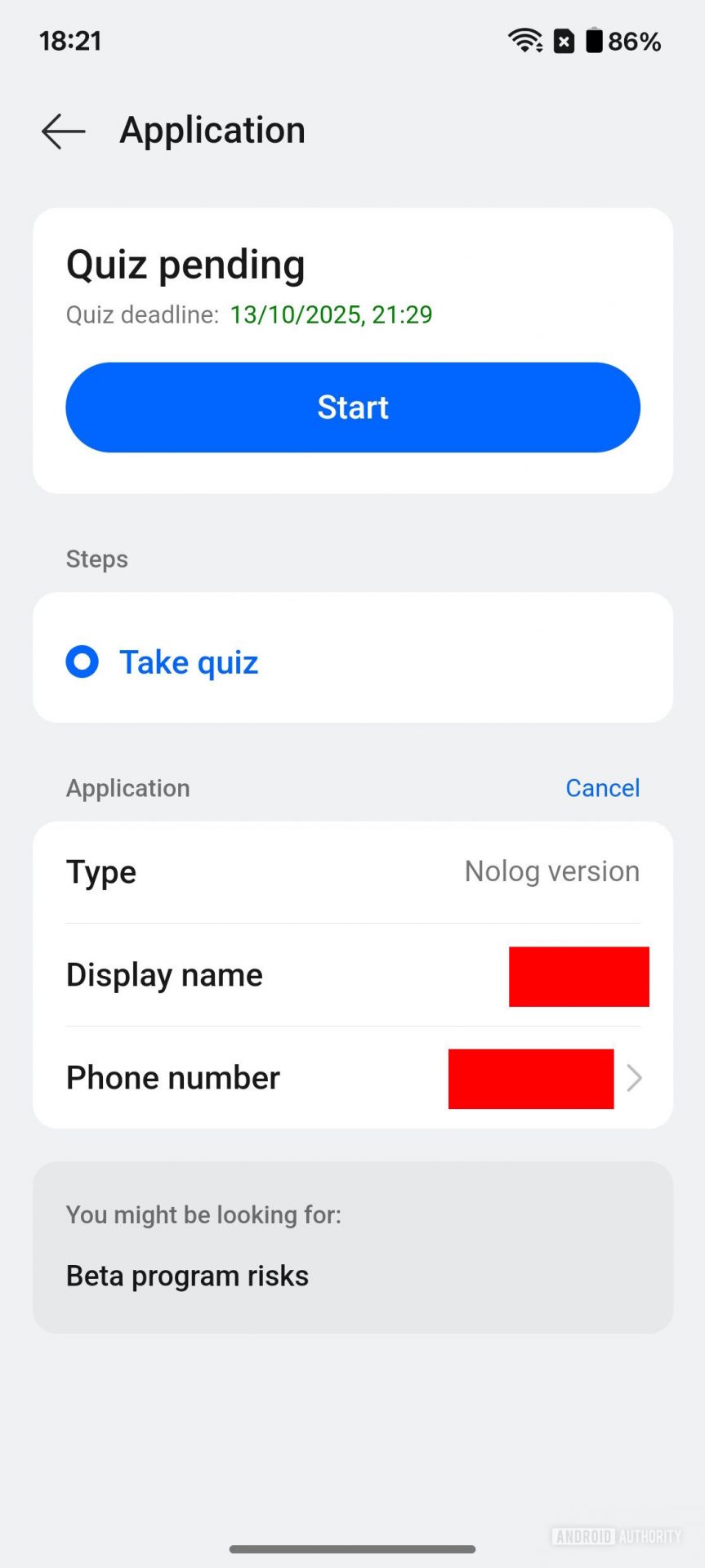The width and height of the screenshot is (705, 1568).
Task: Open the Phone number row
Action: (353, 1078)
